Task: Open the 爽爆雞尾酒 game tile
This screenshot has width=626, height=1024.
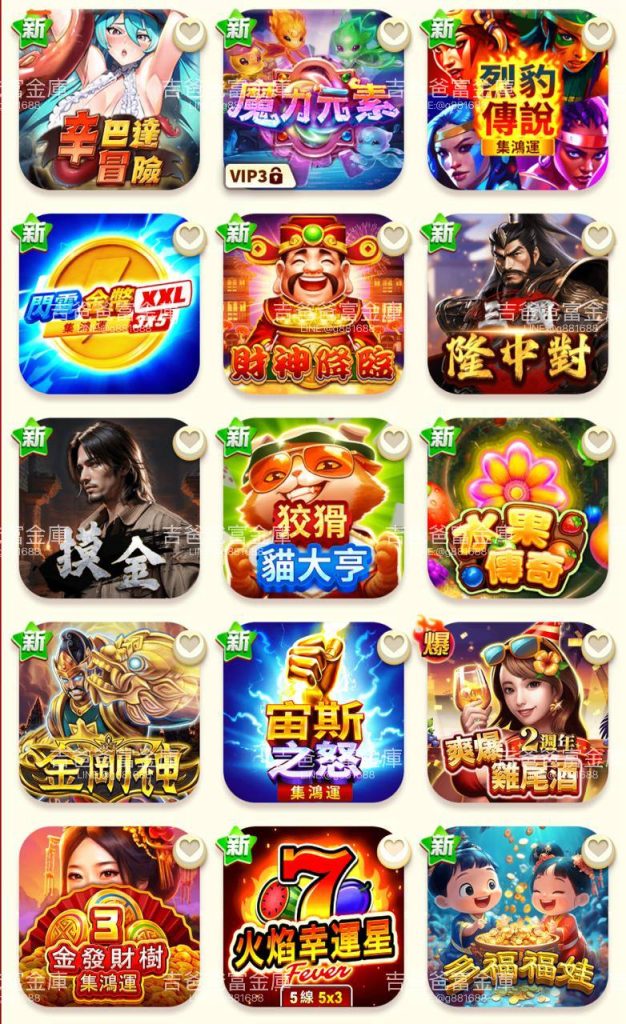Action: tap(518, 712)
